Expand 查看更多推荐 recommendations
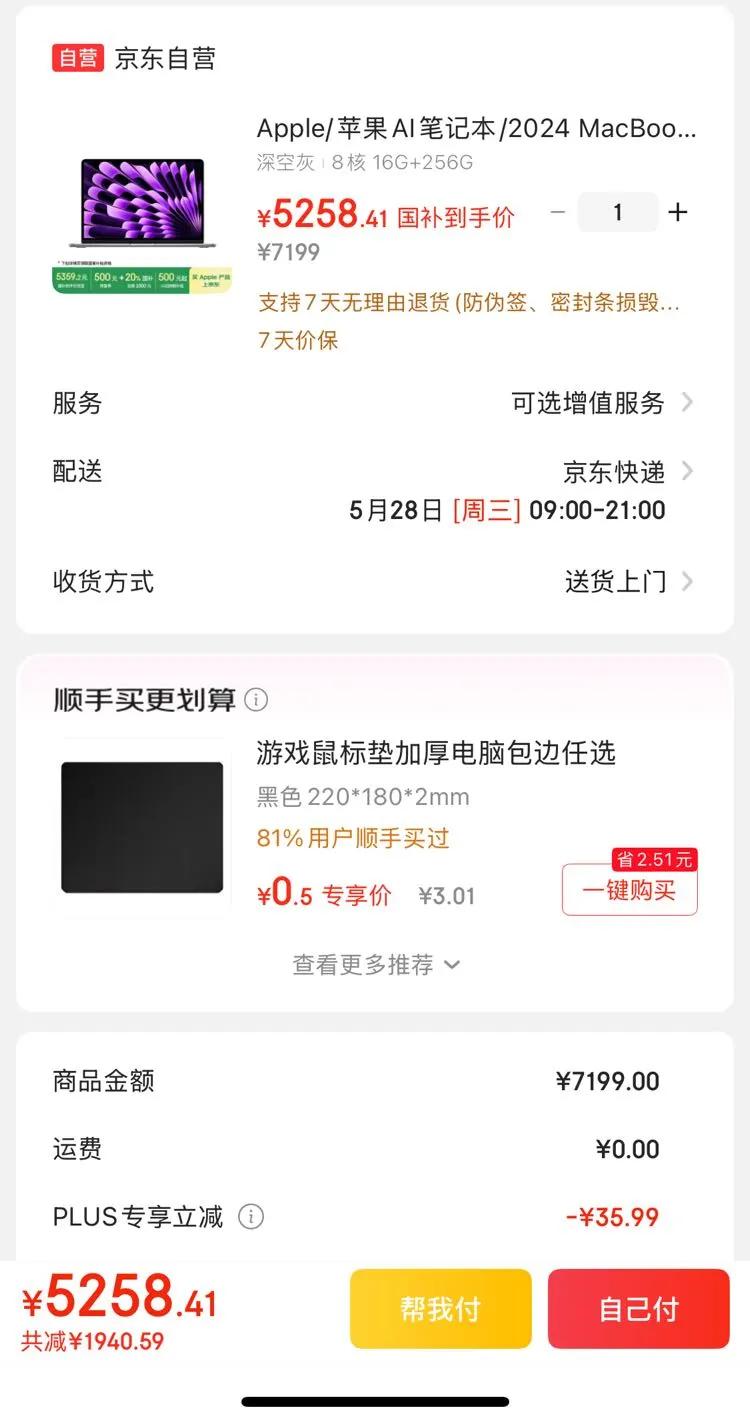This screenshot has height=1423, width=750. (375, 965)
